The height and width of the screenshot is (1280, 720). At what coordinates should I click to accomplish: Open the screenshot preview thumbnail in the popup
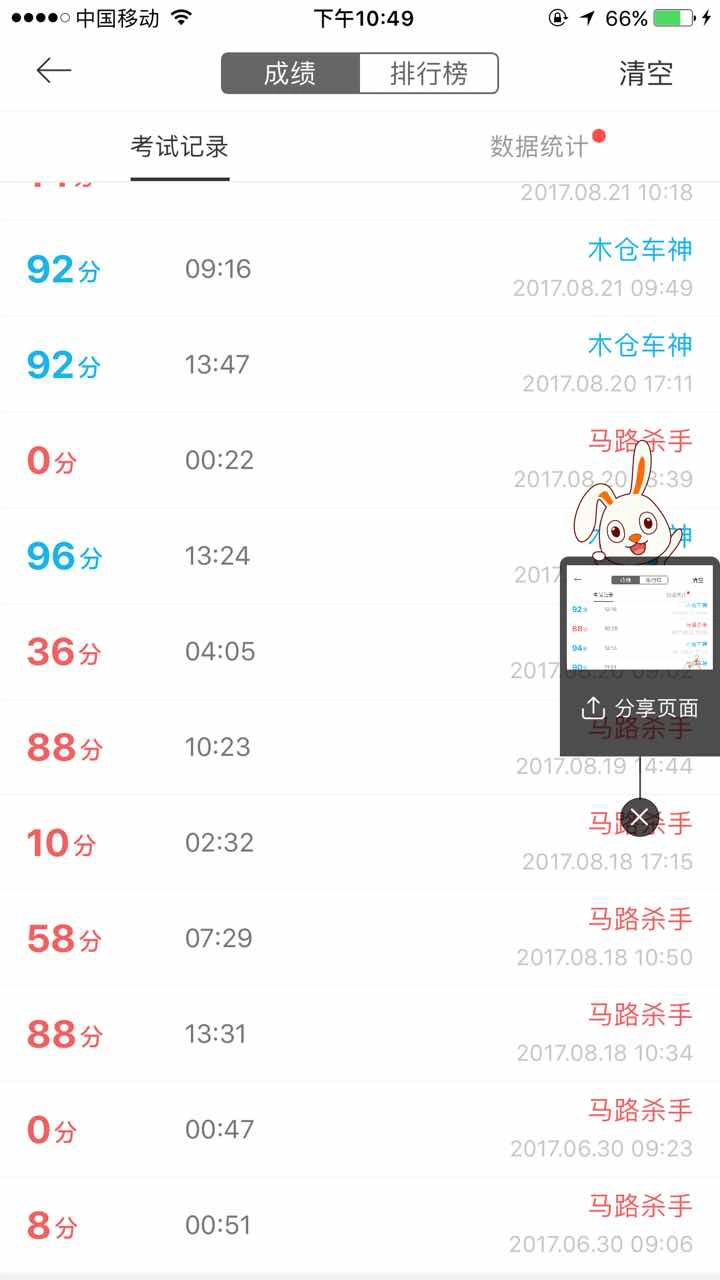(640, 617)
